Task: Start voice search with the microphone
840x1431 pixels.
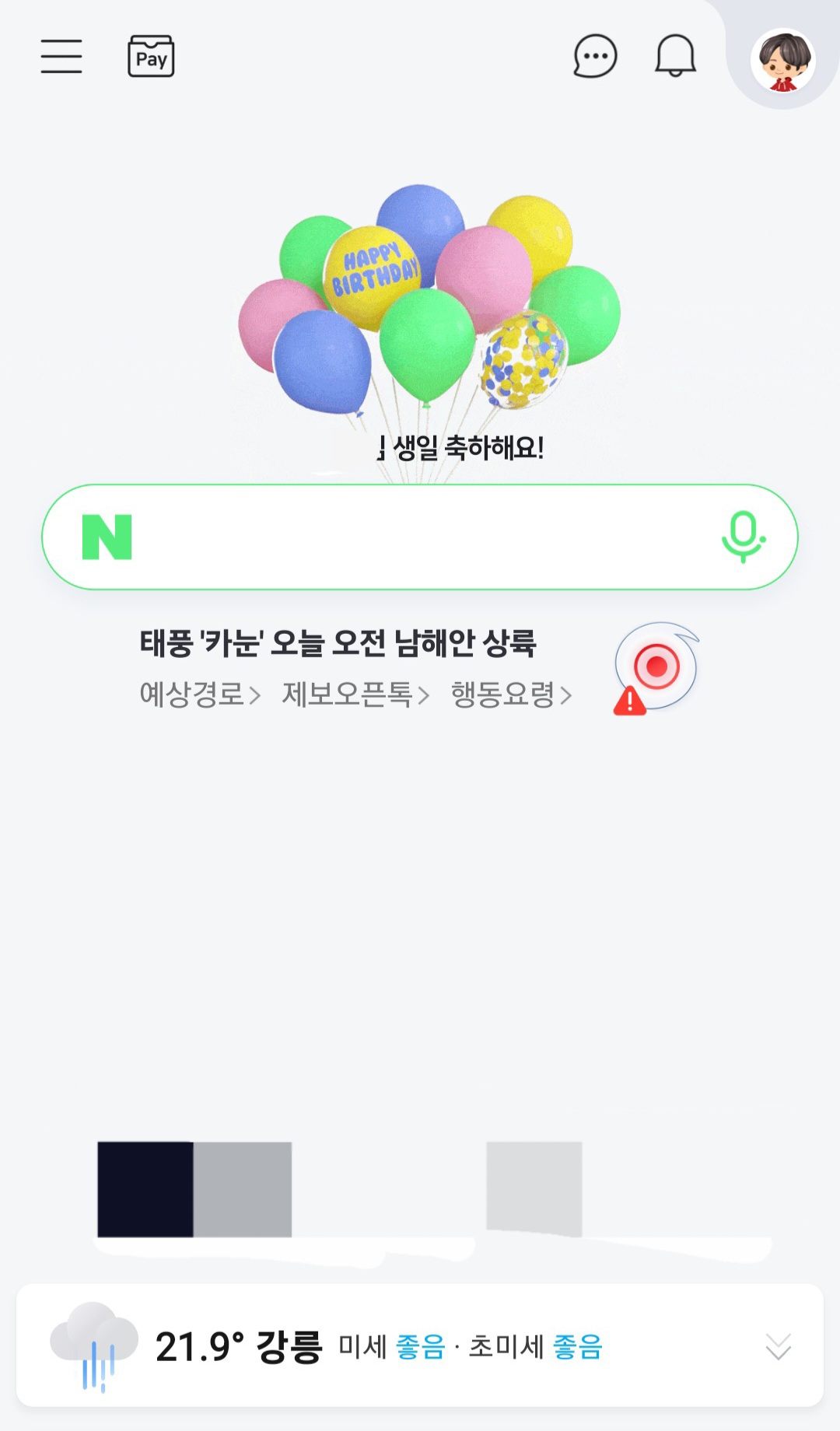Action: pos(743,537)
